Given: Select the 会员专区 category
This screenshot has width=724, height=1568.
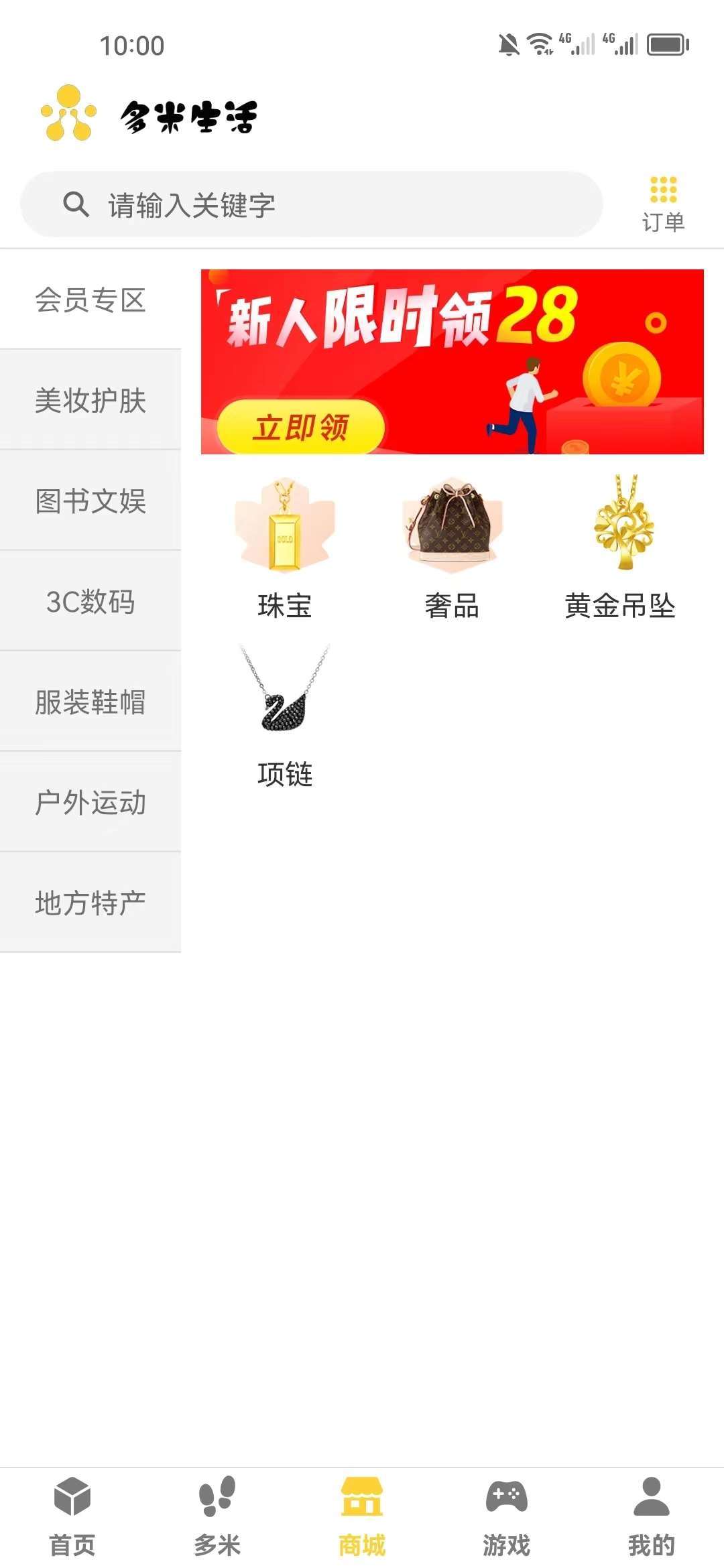Looking at the screenshot, I should [x=90, y=300].
